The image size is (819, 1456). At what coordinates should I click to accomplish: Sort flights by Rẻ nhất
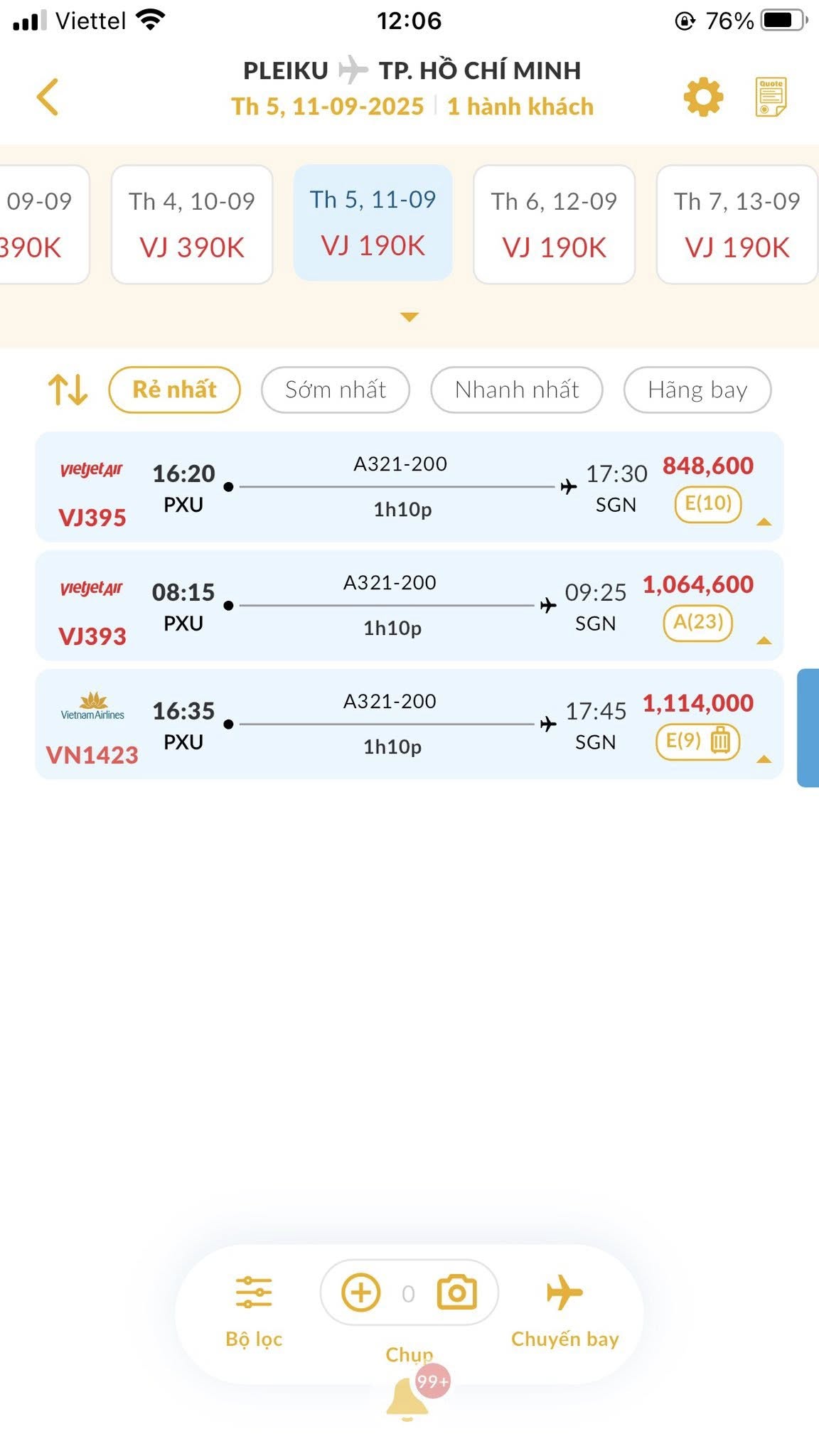pos(174,390)
